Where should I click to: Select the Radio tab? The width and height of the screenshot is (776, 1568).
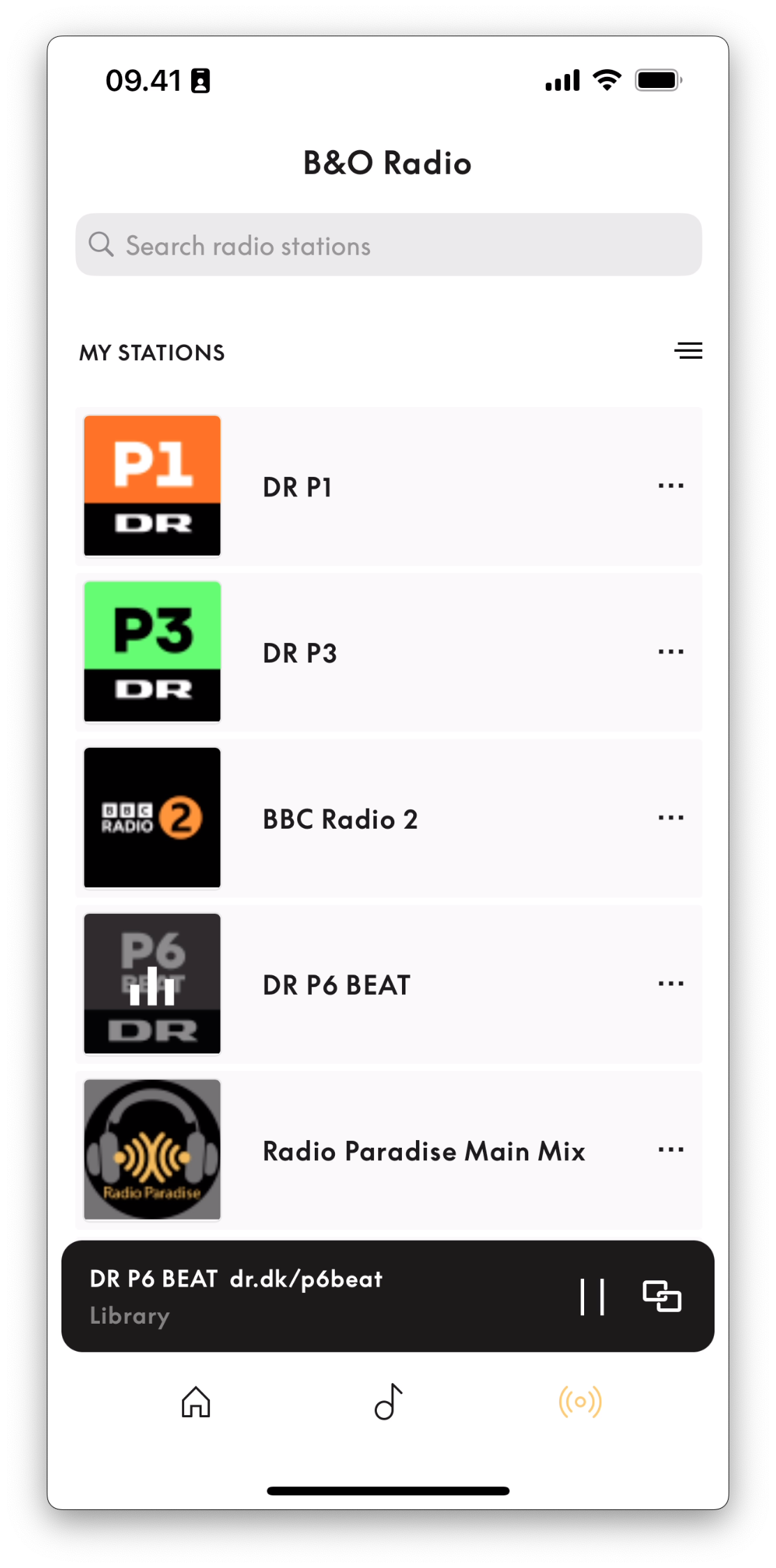(580, 1402)
